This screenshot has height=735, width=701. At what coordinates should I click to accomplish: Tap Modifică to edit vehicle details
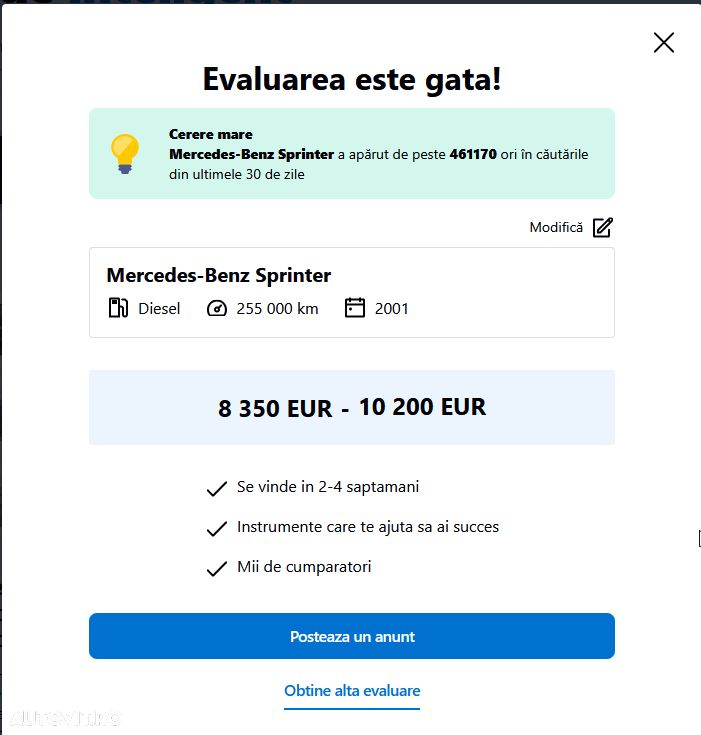pyautogui.click(x=570, y=227)
